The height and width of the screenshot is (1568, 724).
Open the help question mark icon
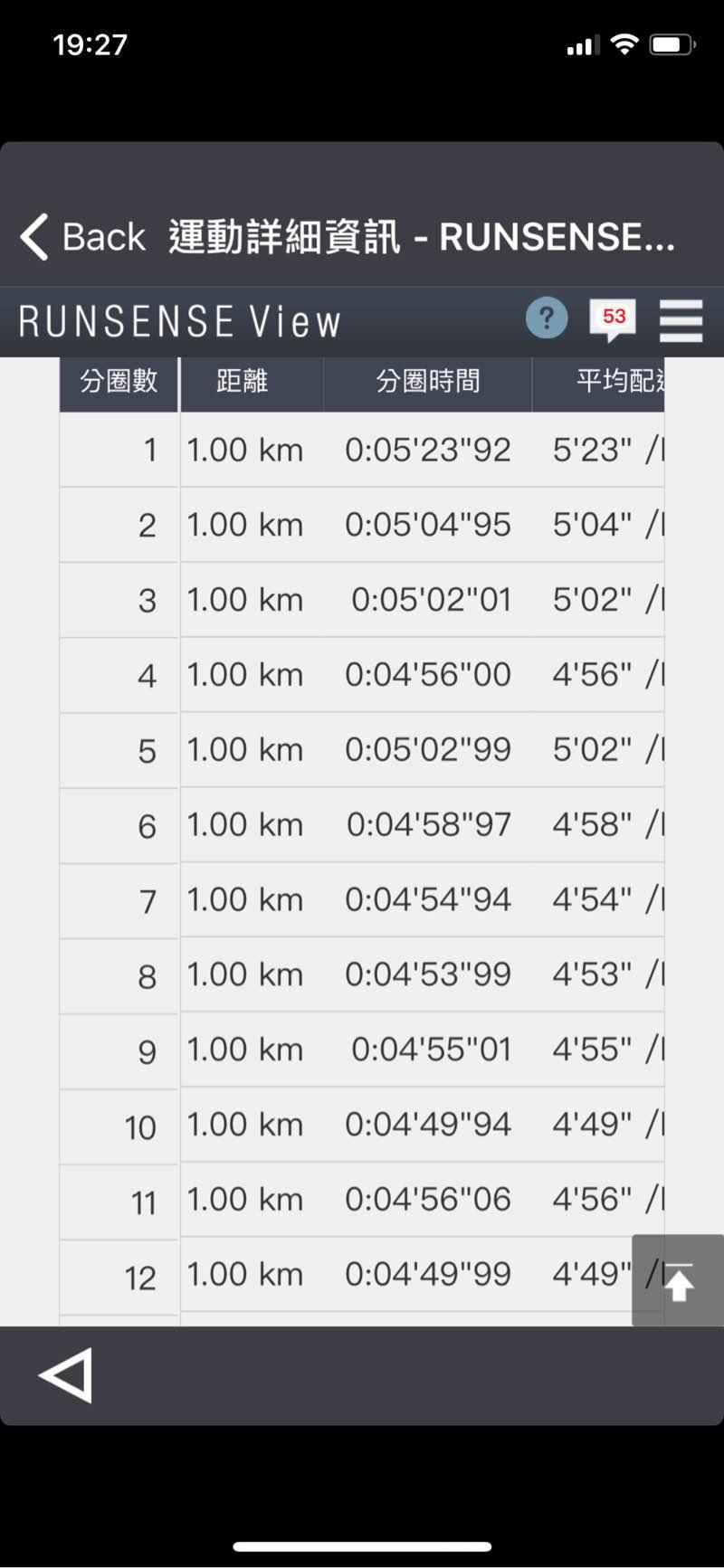tap(547, 318)
